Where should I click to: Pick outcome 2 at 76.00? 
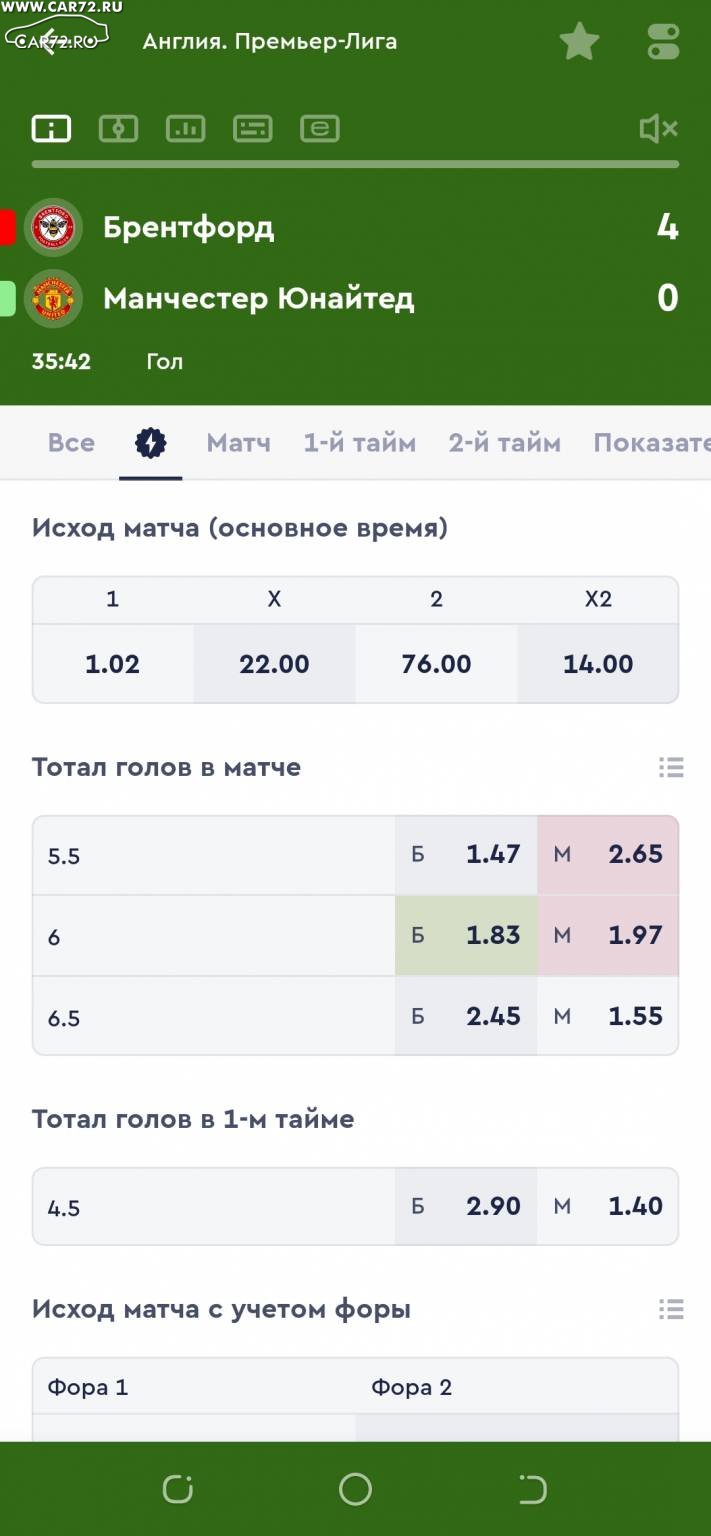[x=436, y=664]
